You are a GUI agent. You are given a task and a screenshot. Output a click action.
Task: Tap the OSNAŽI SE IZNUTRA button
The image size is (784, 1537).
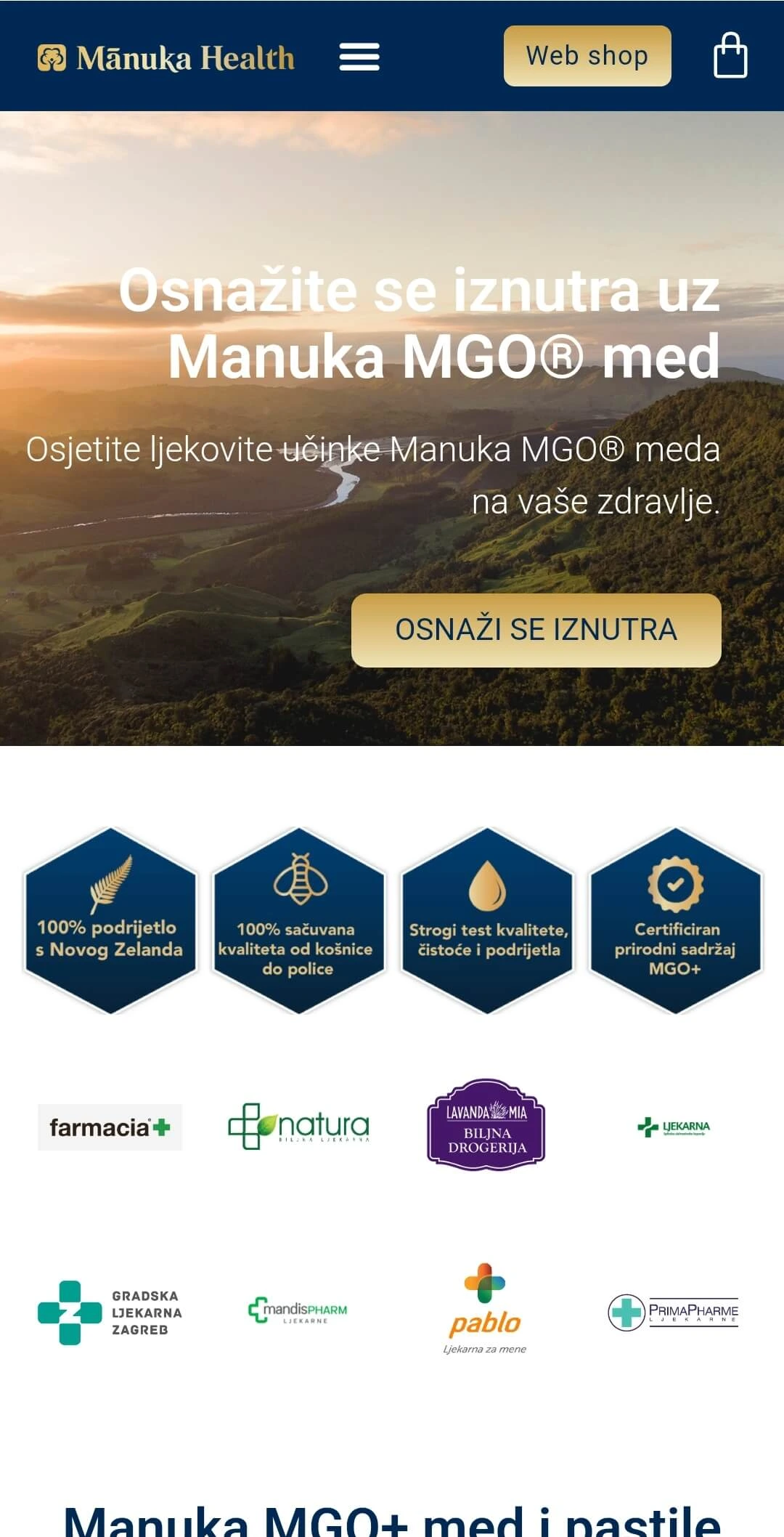pos(536,630)
